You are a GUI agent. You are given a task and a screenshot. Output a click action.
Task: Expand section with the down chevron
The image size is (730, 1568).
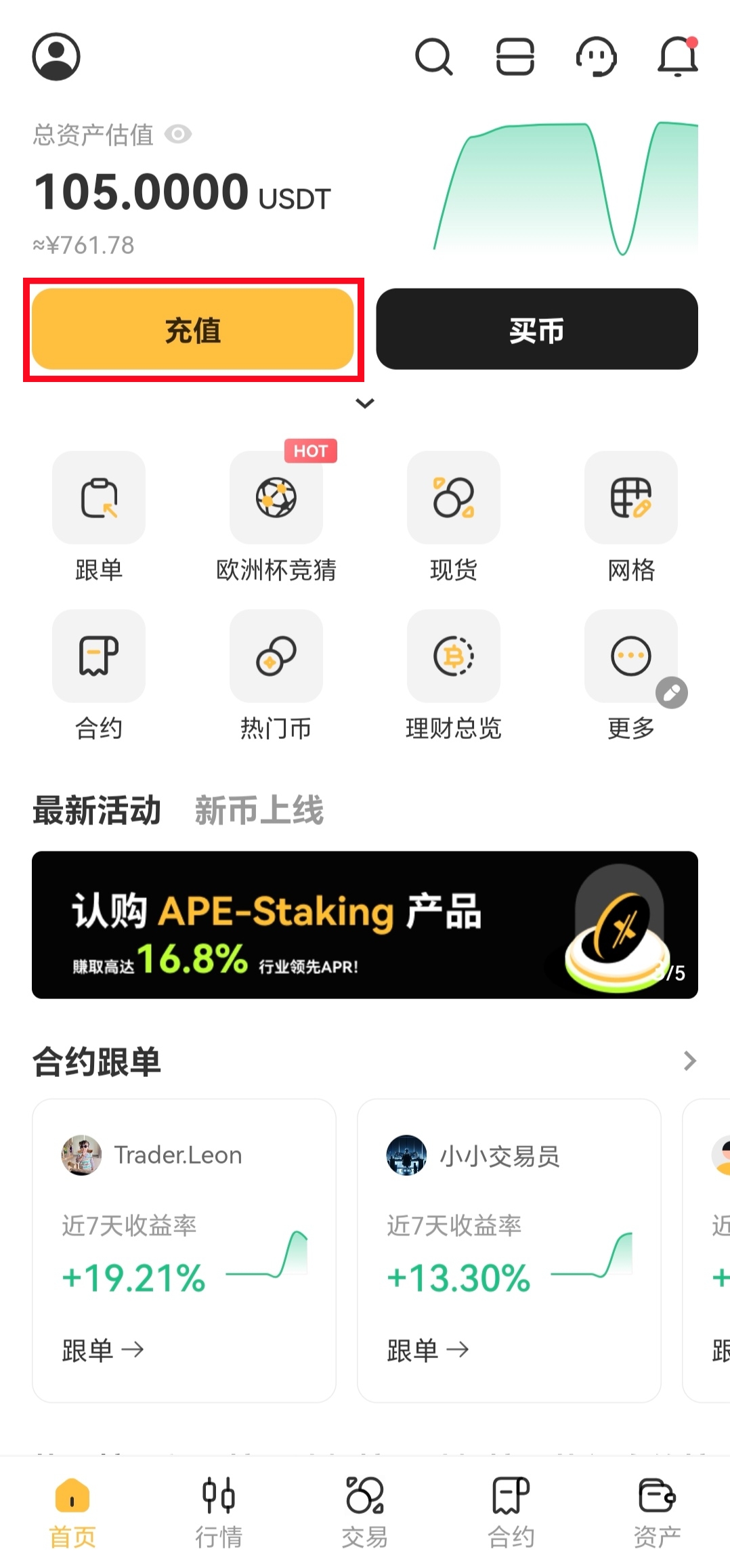[x=365, y=404]
